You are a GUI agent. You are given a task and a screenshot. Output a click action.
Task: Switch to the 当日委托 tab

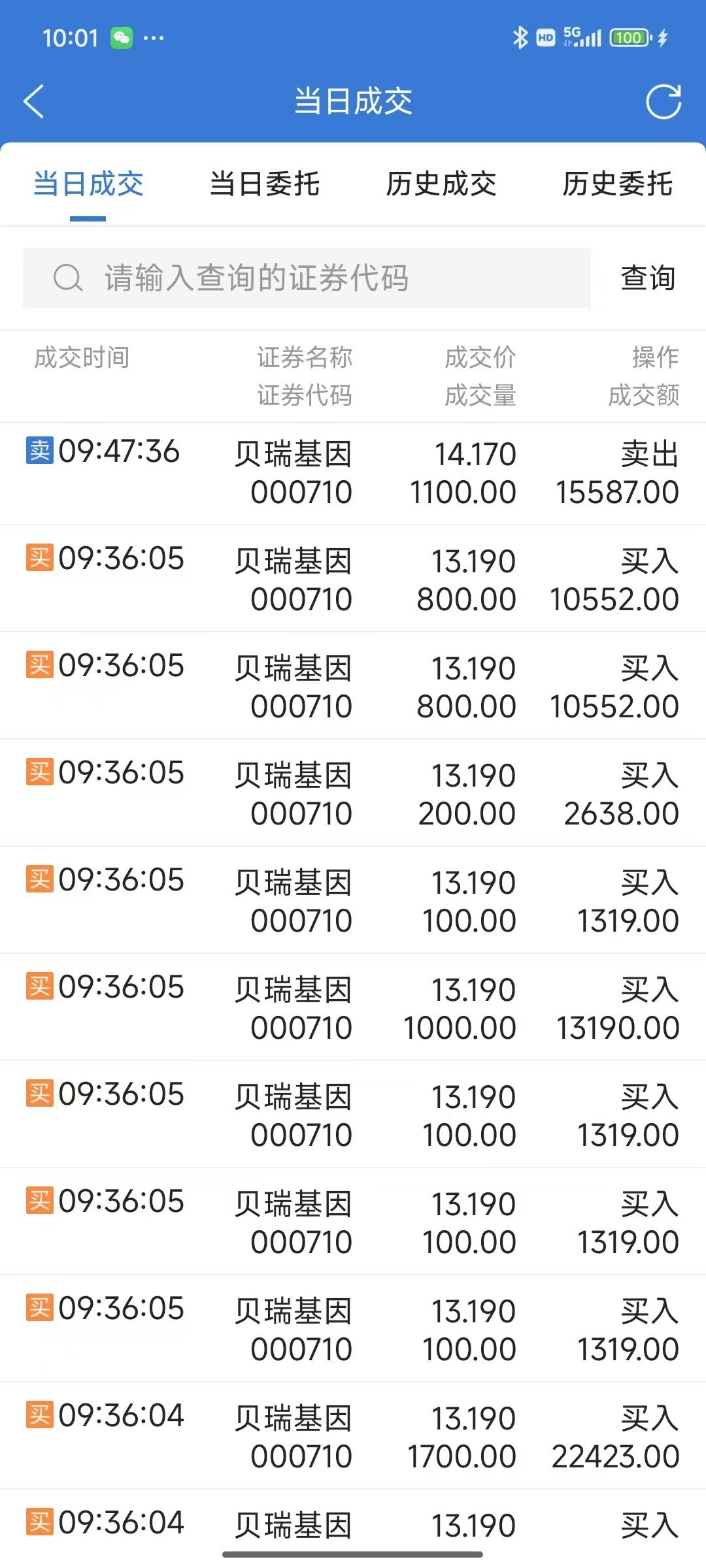click(x=265, y=184)
